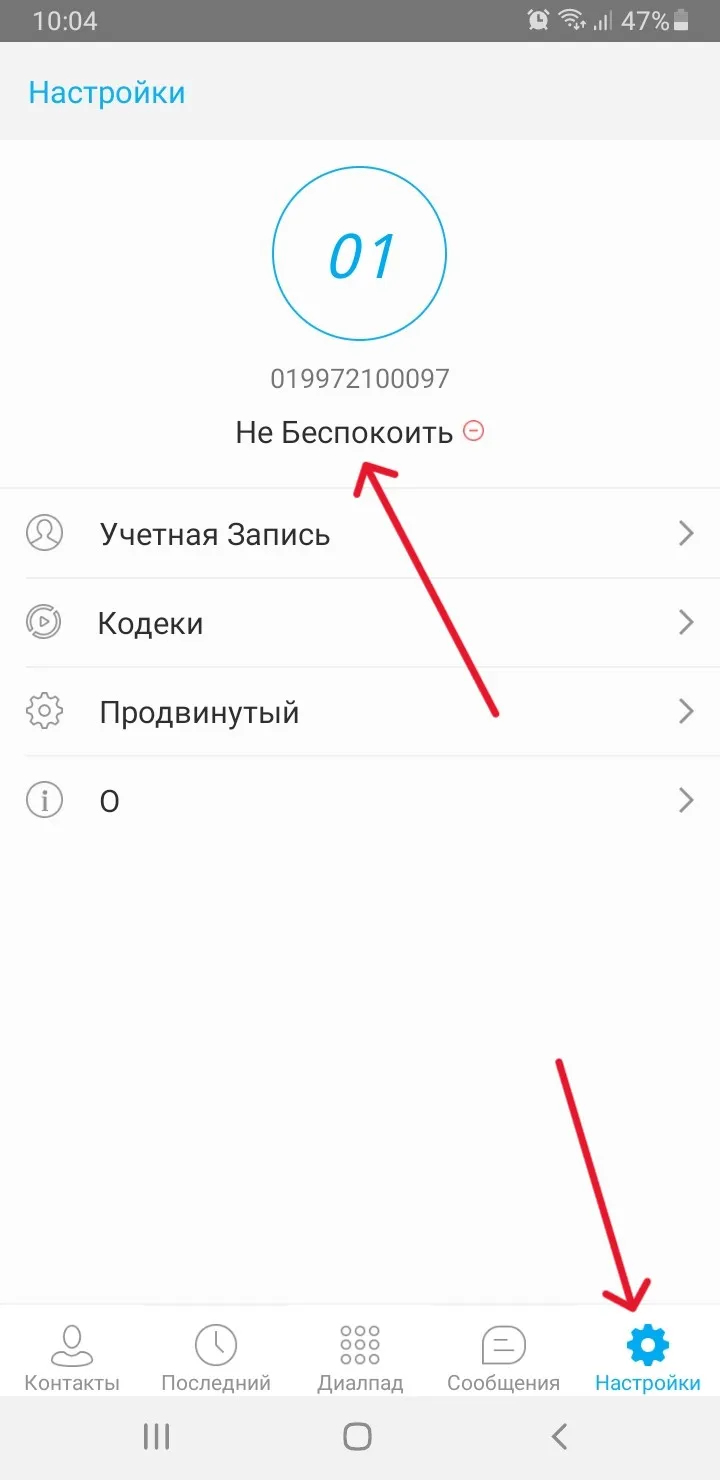Expand Продвинутый settings via its chevron
The image size is (720, 1480).
686,711
